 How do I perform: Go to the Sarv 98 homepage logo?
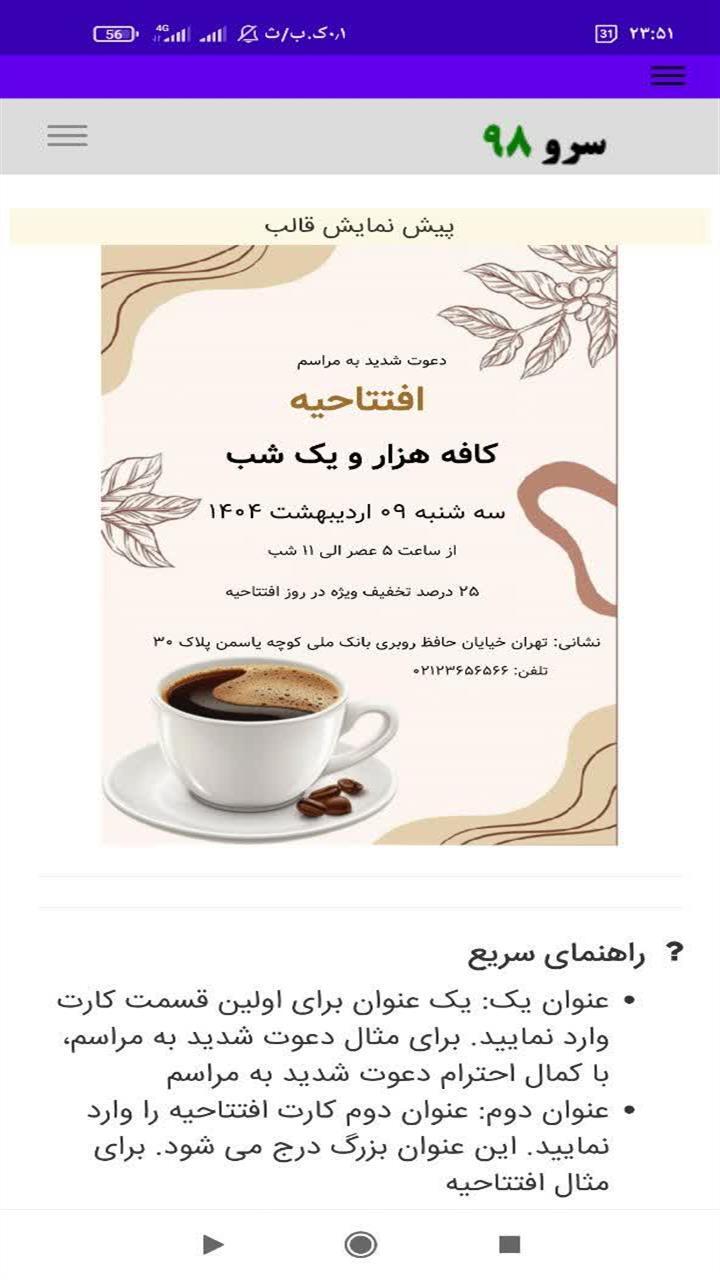click(545, 142)
